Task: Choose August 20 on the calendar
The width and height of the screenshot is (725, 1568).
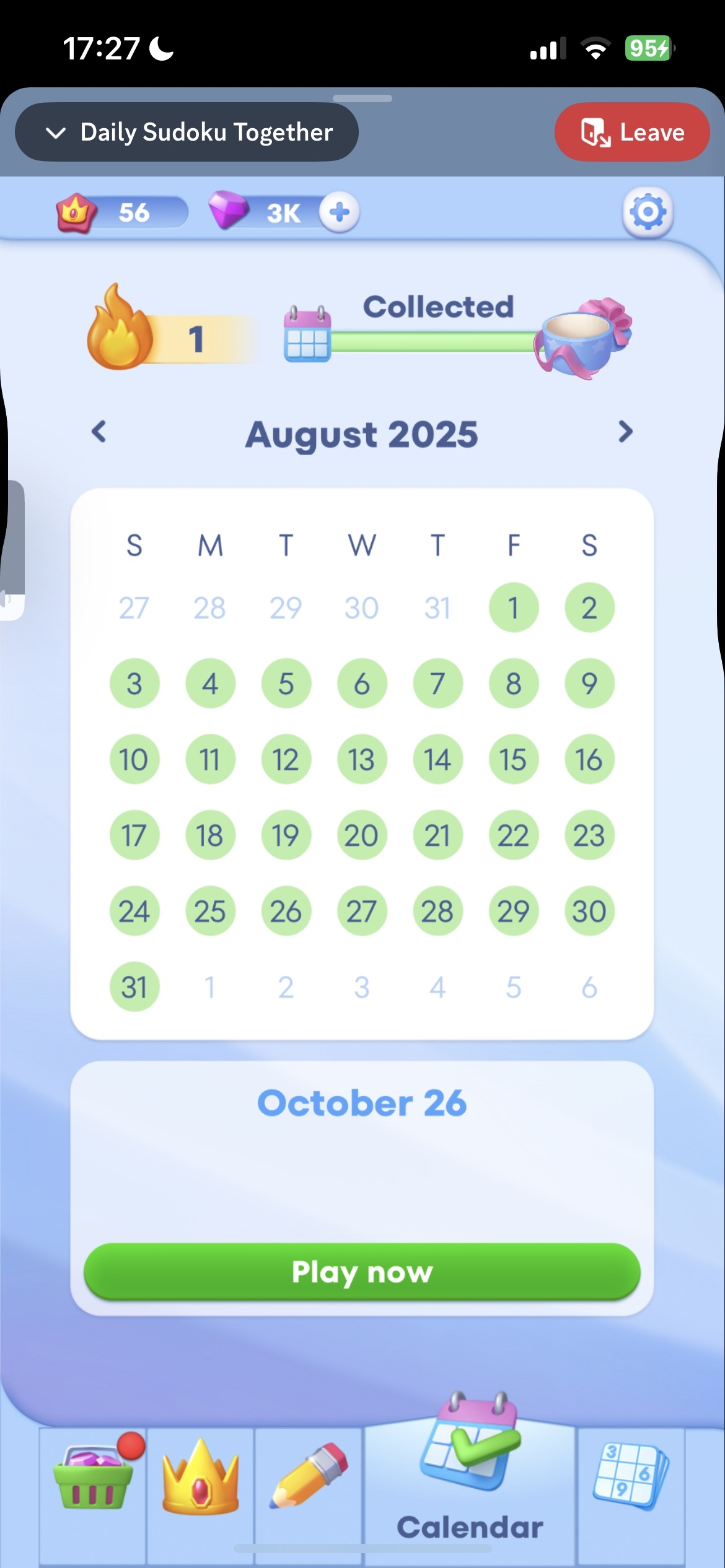Action: click(362, 835)
